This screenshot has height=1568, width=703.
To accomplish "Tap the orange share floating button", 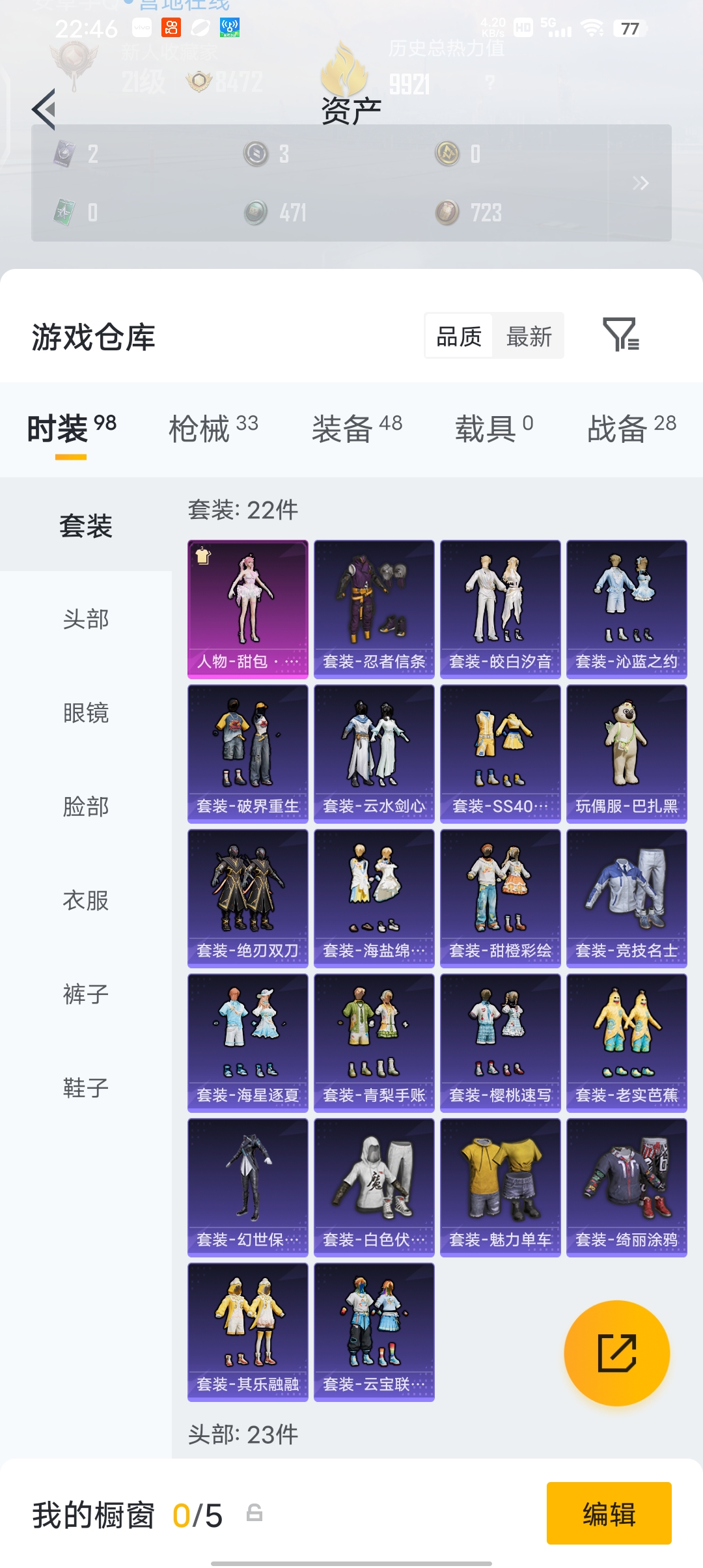I will pyautogui.click(x=617, y=1353).
